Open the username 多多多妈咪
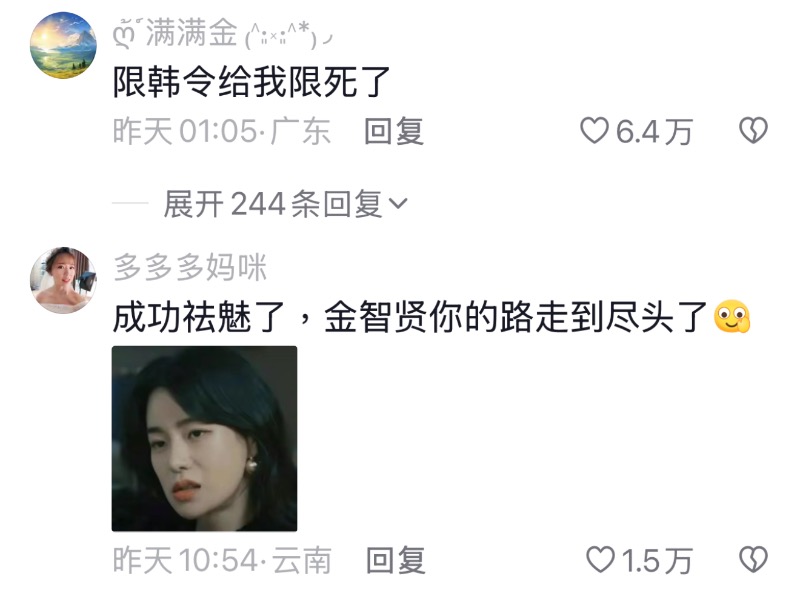Screen dimensions: 800x596 coord(190,267)
